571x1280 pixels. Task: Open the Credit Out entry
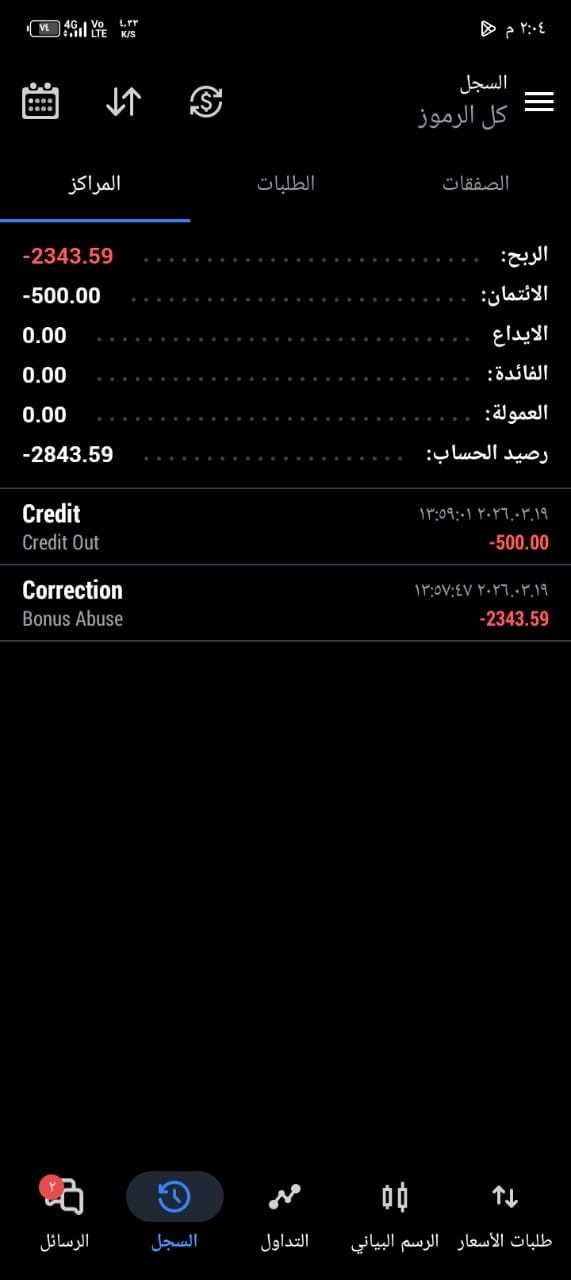(285, 527)
